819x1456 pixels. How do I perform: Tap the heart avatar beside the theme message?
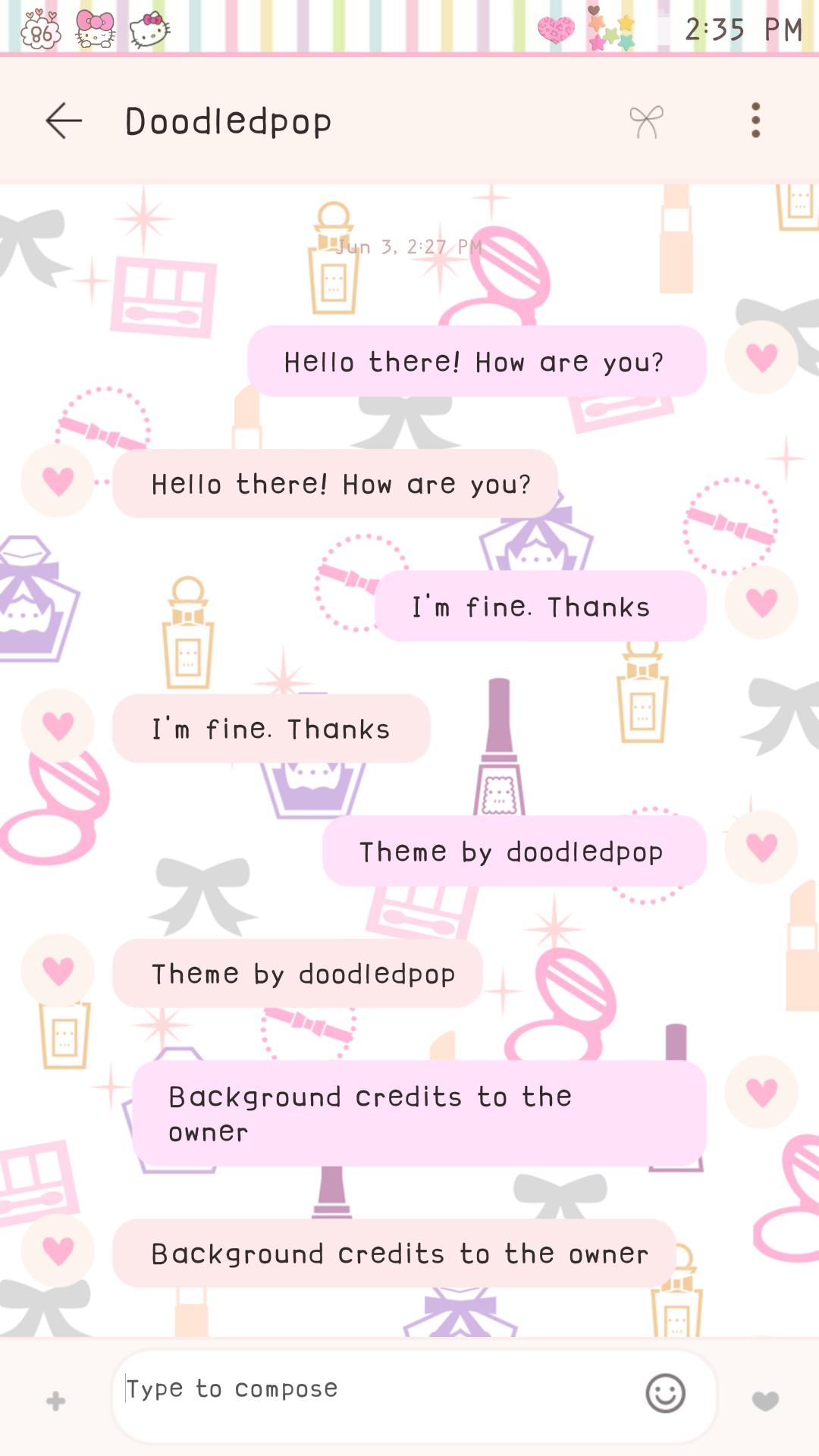point(58,973)
